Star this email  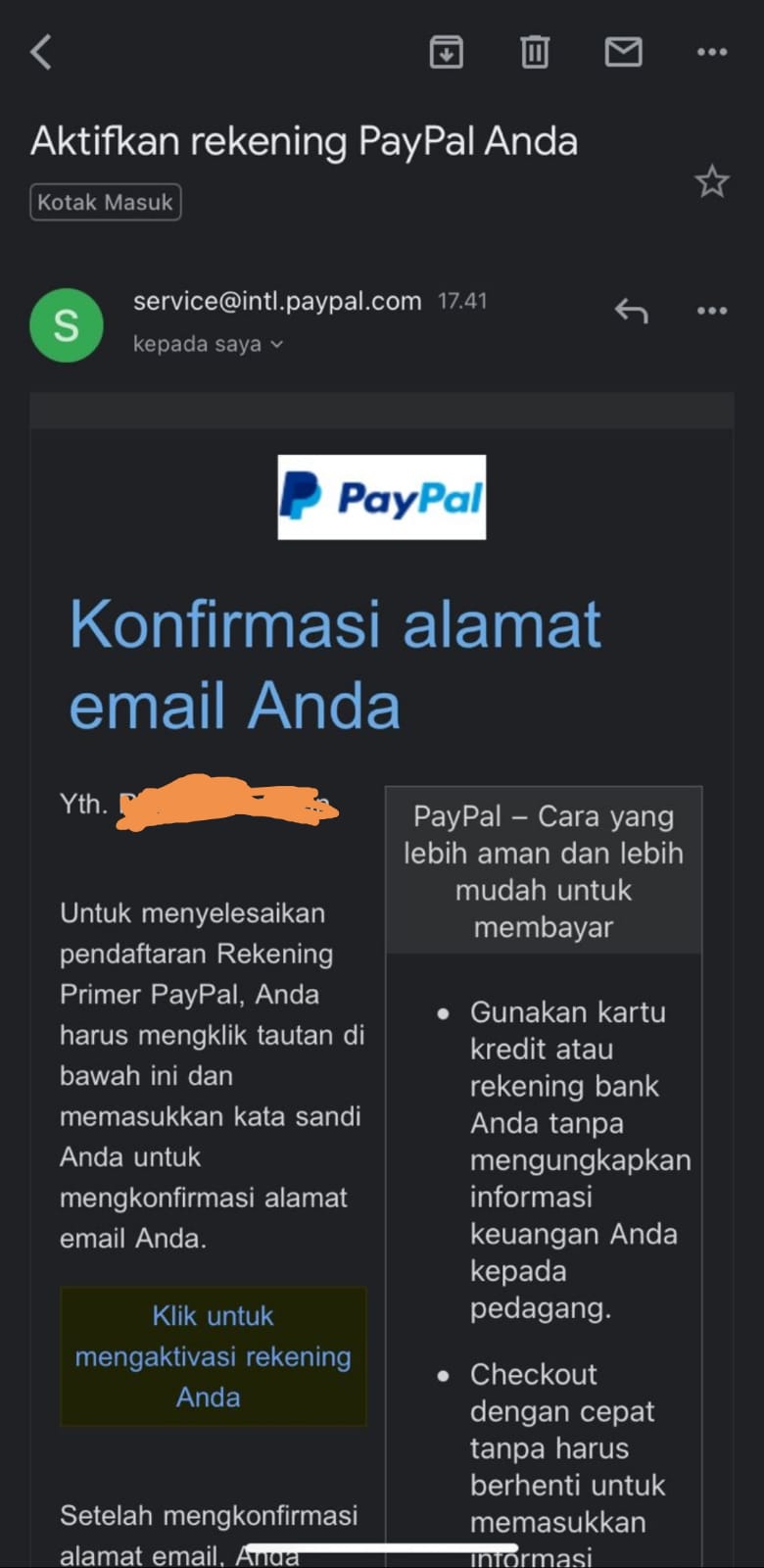pos(712,181)
